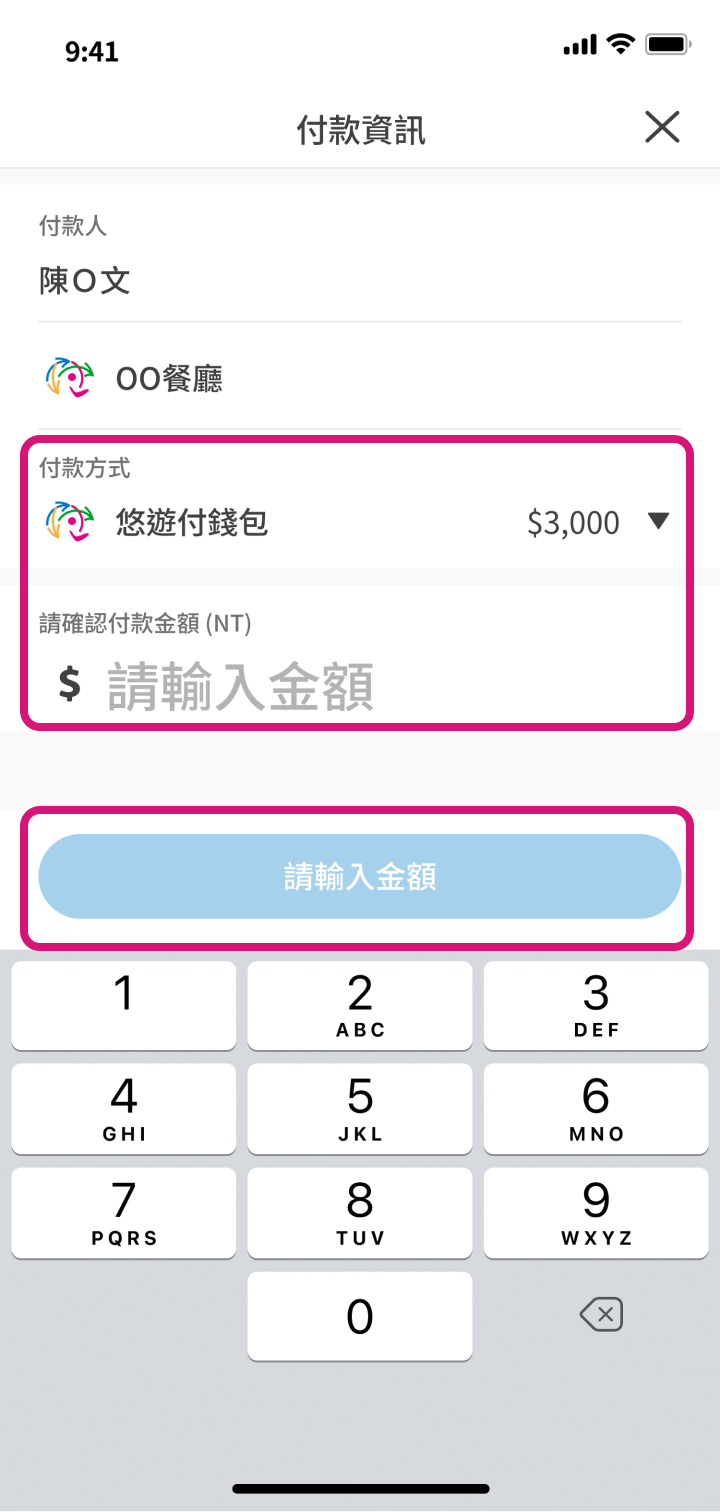
Task: Enter digit 5 on the keypad
Action: coord(360,1109)
